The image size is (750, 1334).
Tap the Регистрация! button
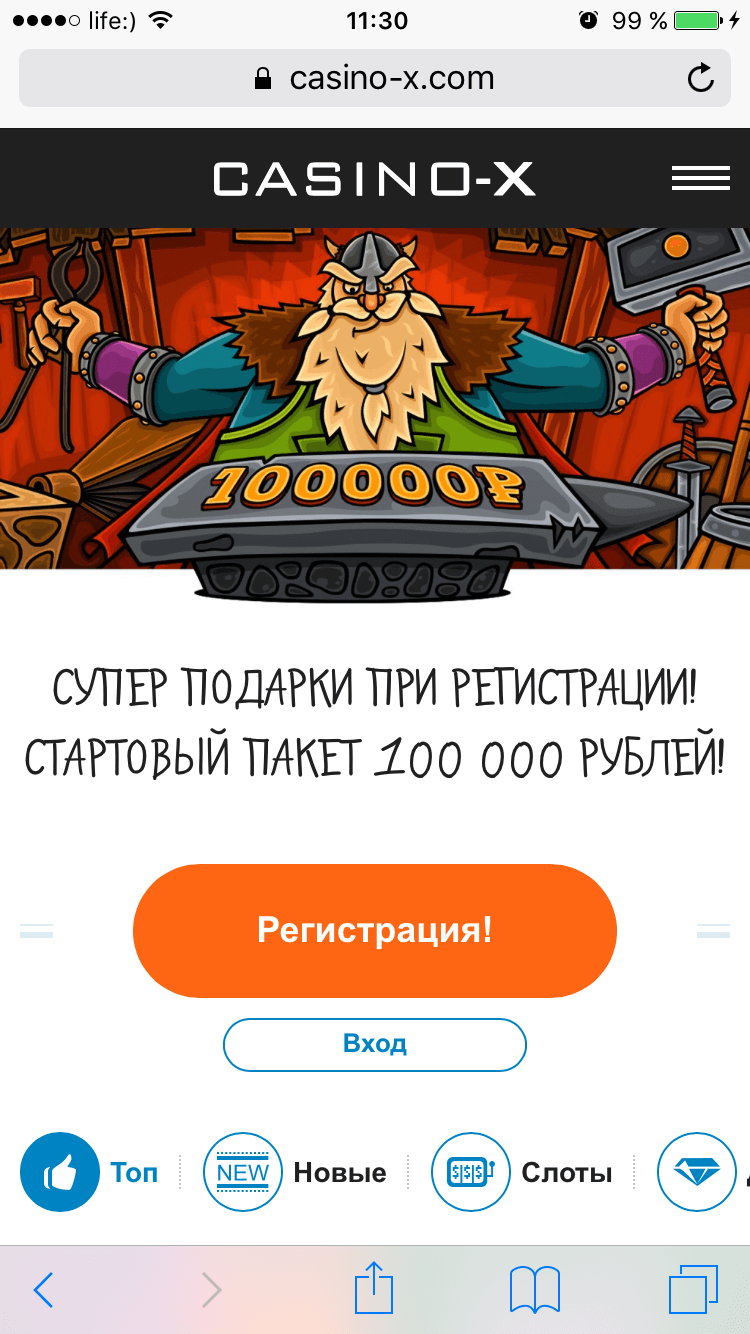[x=375, y=930]
